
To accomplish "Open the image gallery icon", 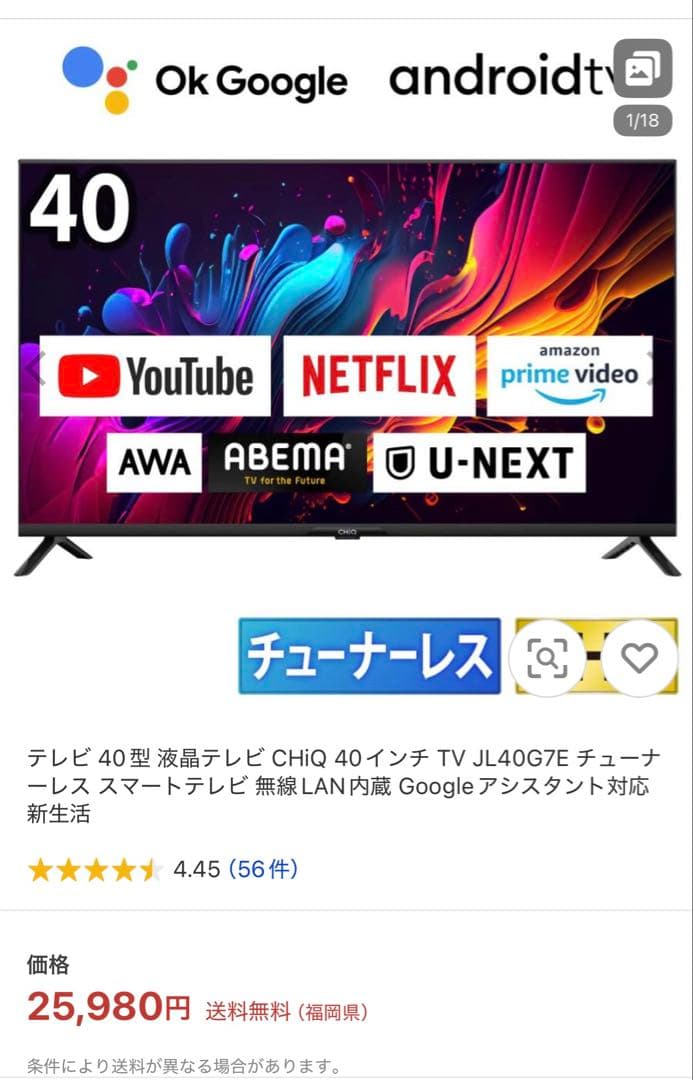I will point(642,69).
